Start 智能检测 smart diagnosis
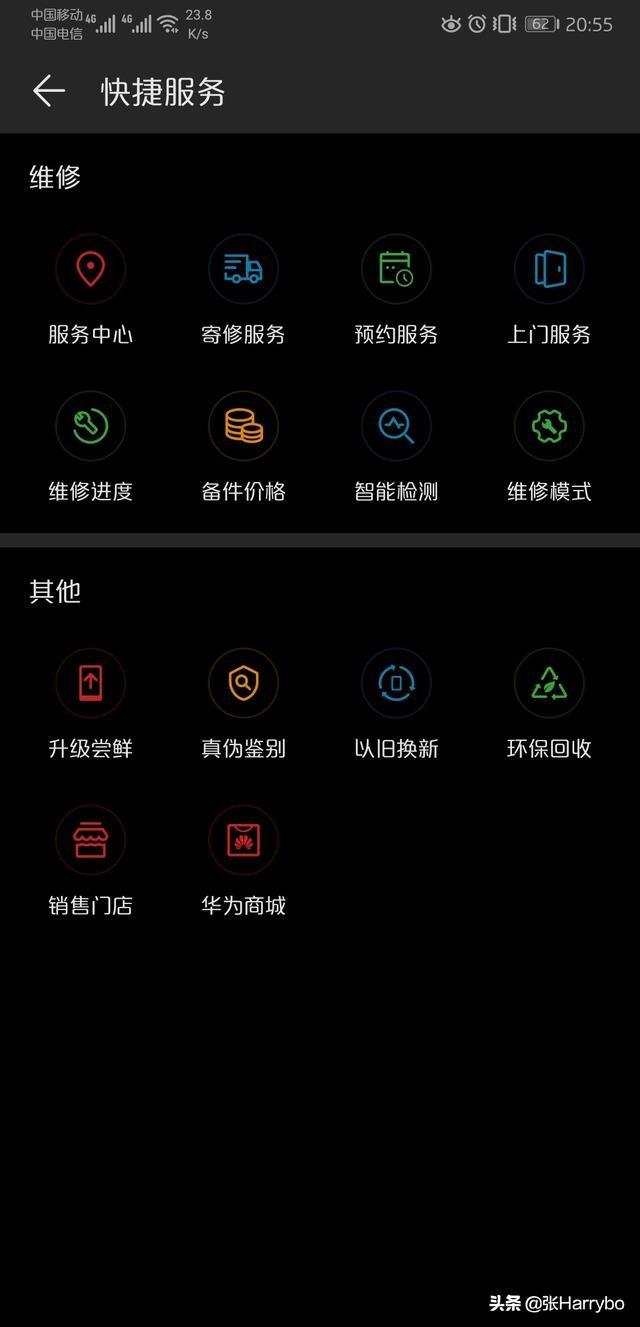The width and height of the screenshot is (640, 1327). pyautogui.click(x=396, y=447)
